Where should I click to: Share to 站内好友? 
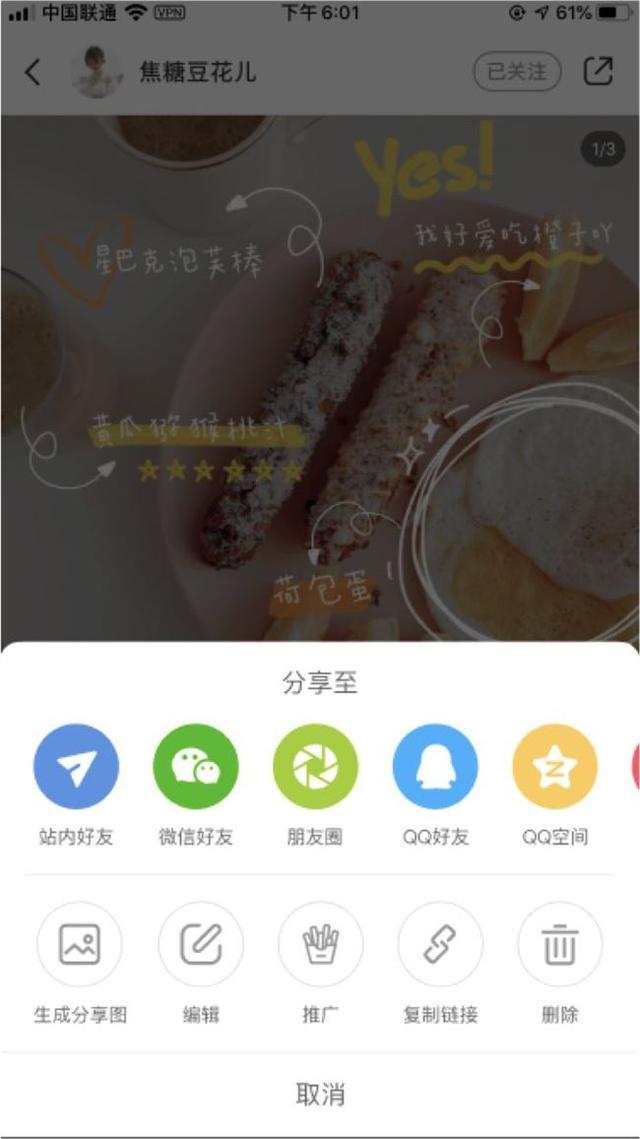coord(76,767)
